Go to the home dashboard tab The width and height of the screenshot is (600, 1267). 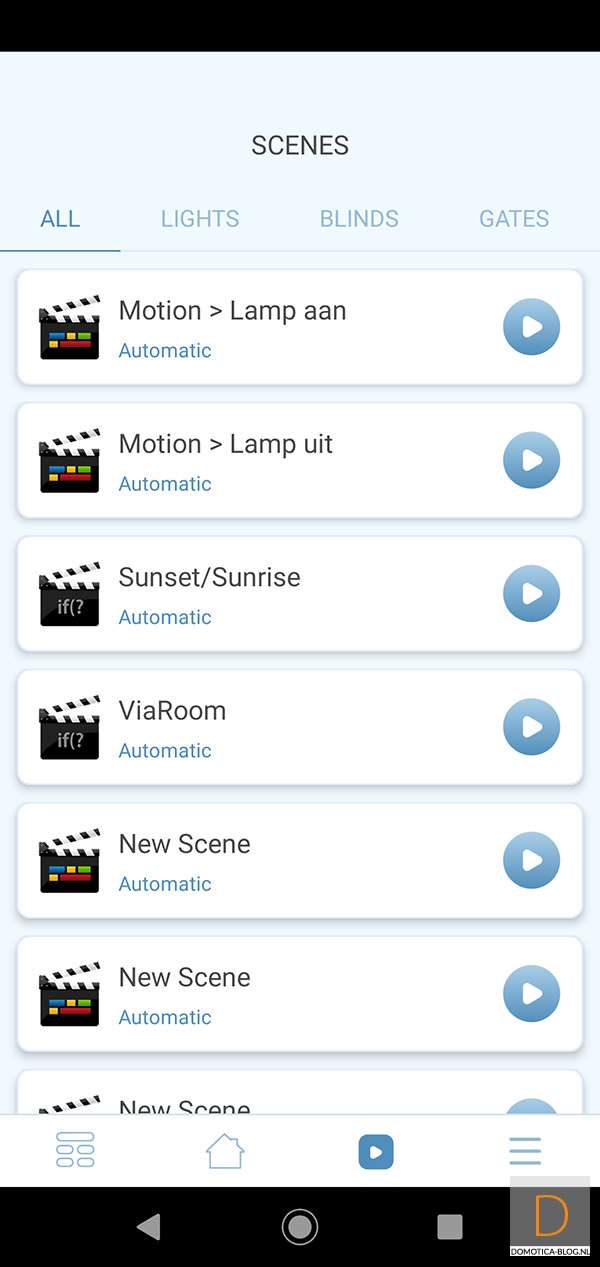[225, 1151]
